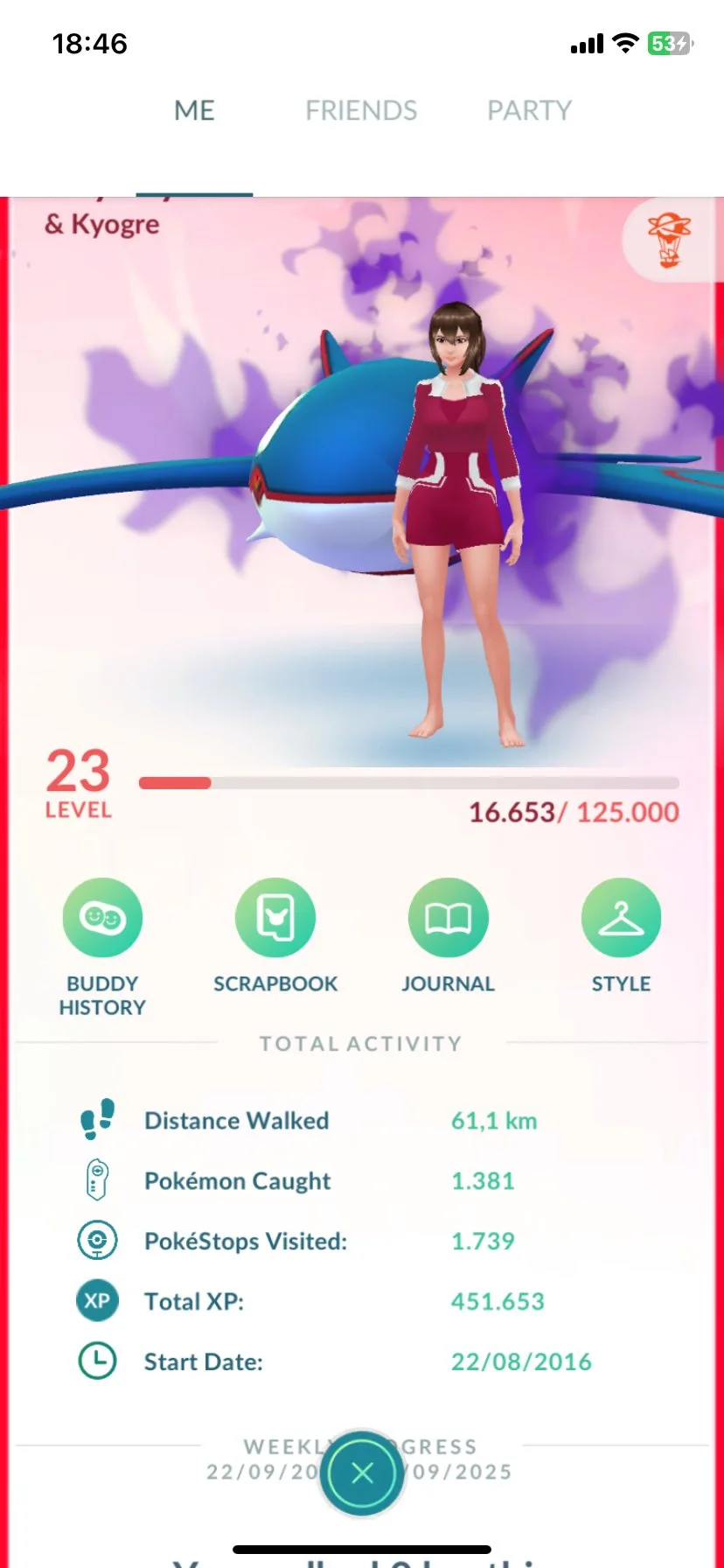Switch to the Friends tab

[x=361, y=111]
